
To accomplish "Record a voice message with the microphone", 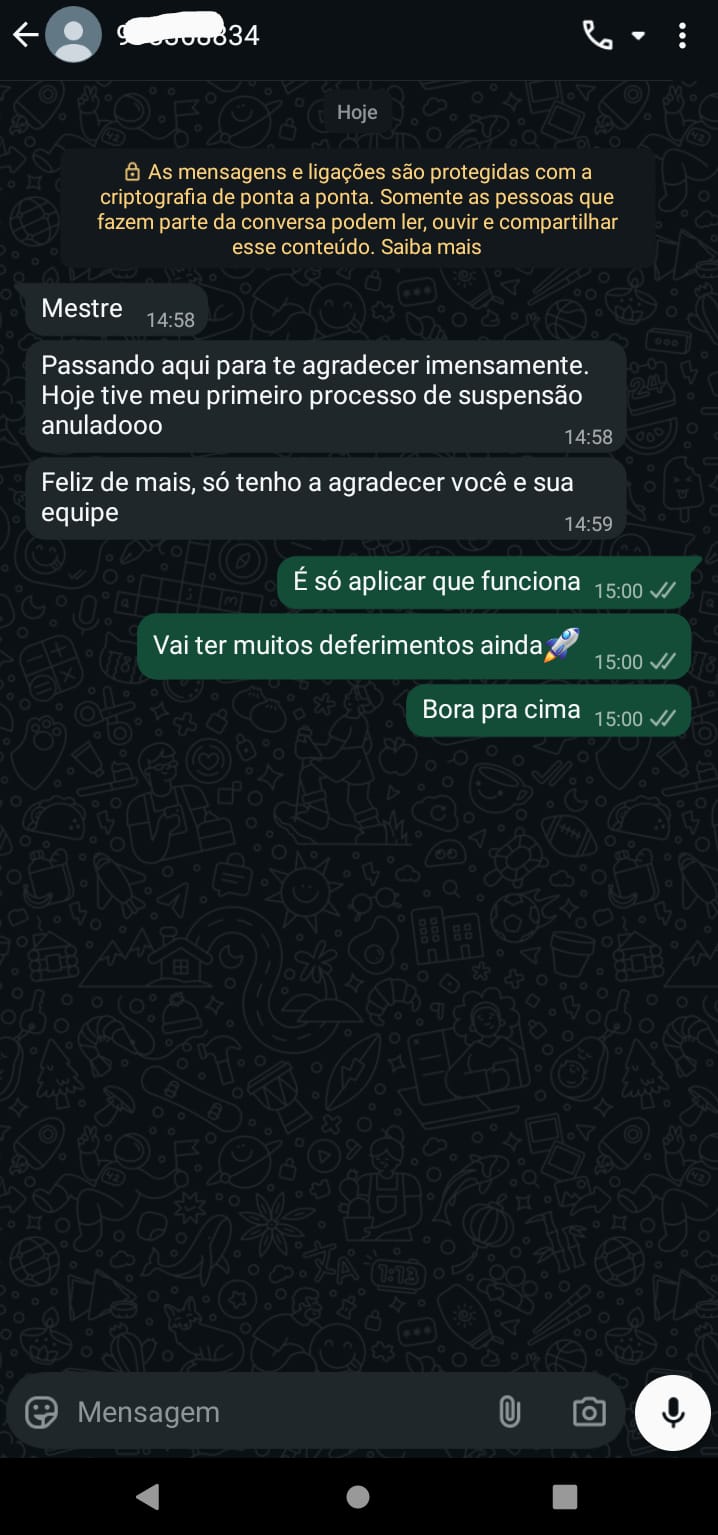I will pos(673,1412).
